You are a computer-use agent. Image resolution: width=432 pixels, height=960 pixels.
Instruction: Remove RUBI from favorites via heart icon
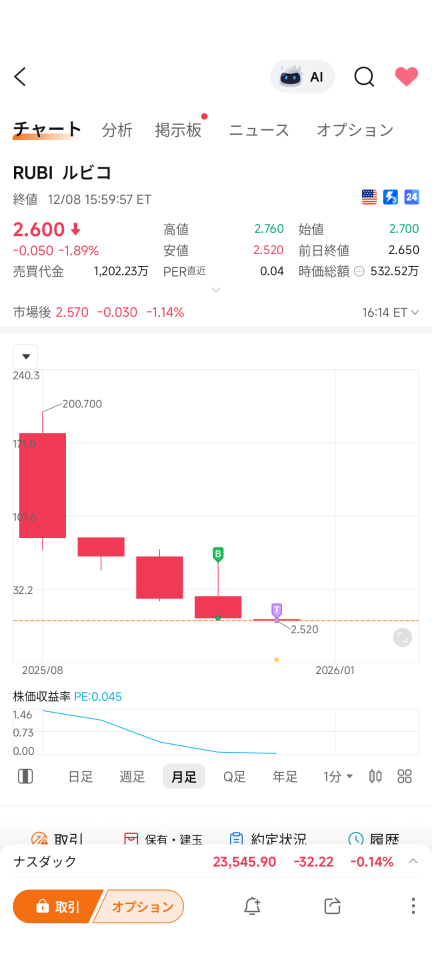pyautogui.click(x=406, y=77)
